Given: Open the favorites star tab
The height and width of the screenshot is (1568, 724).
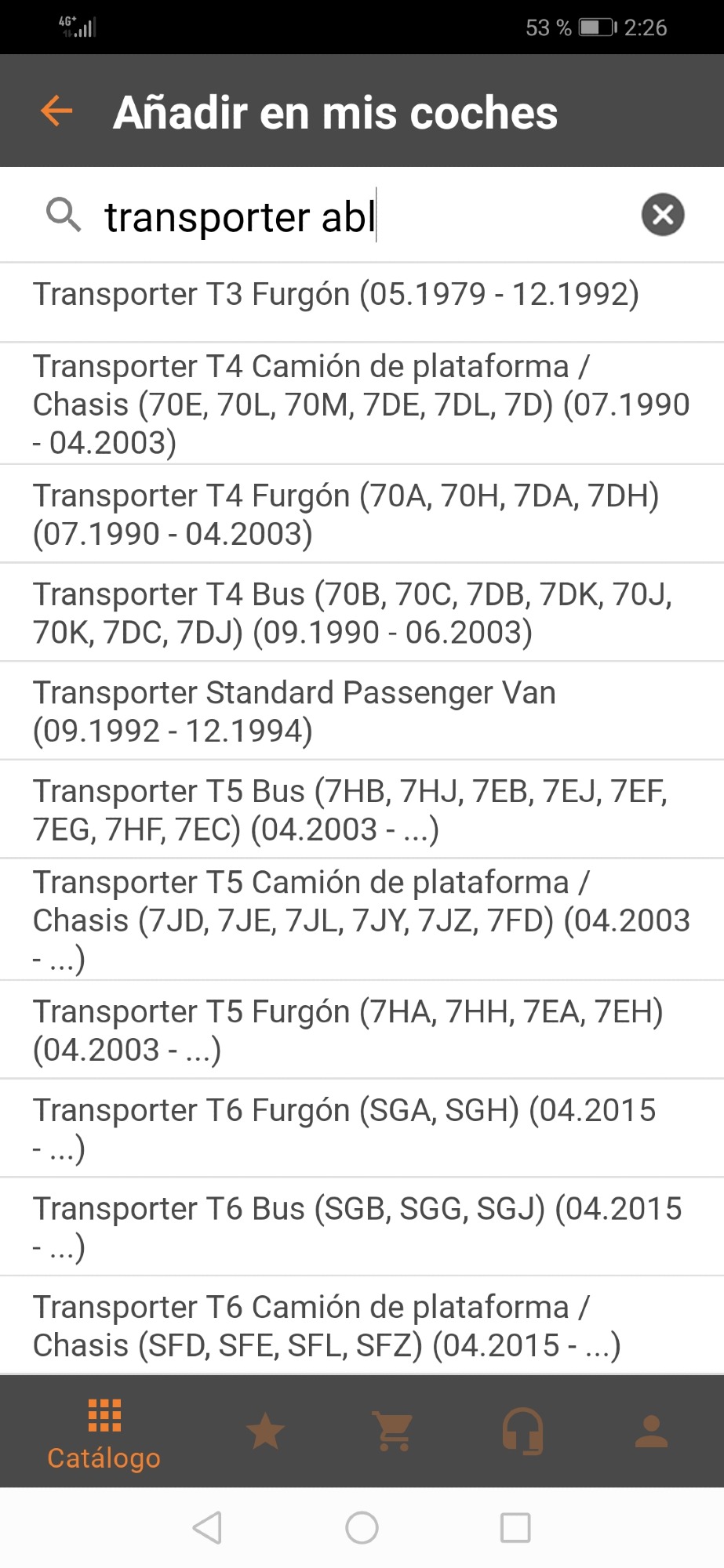Looking at the screenshot, I should (x=265, y=1432).
